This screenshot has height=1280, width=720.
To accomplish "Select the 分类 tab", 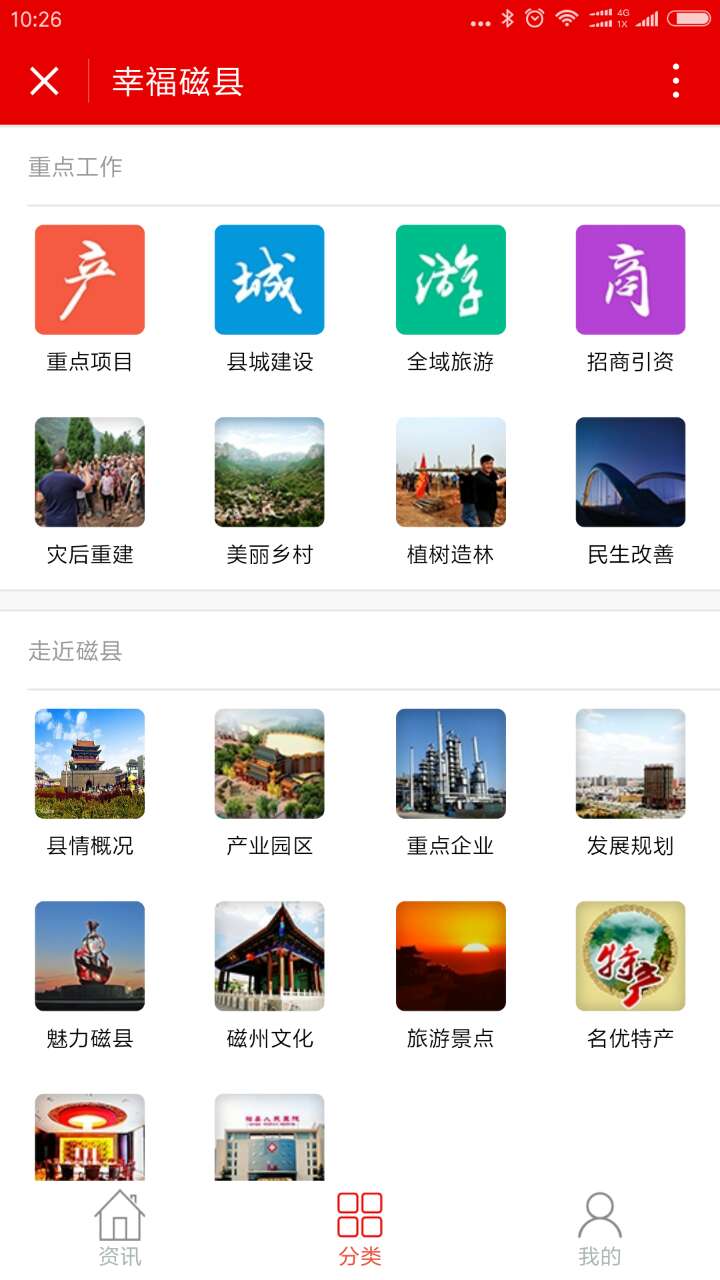I will point(360,1228).
